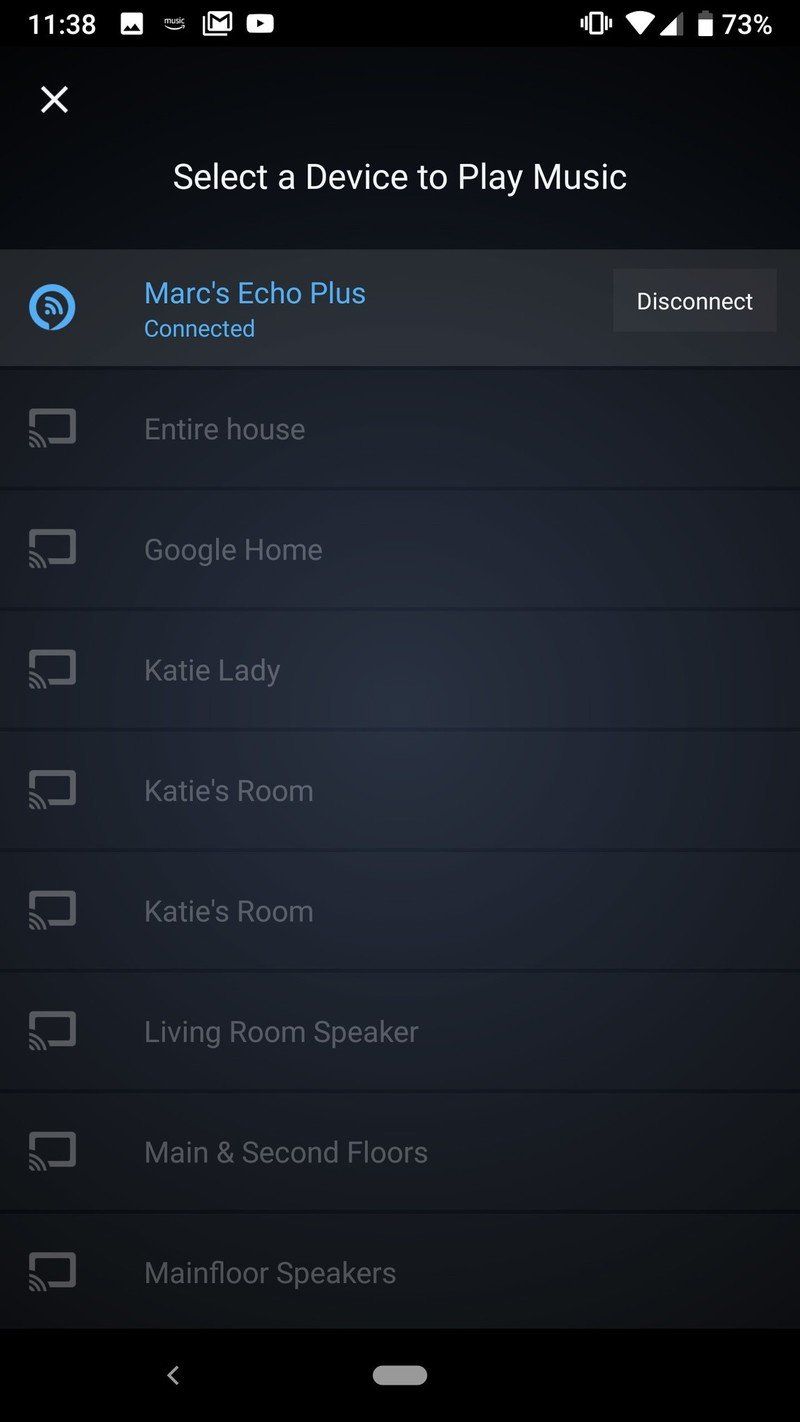
Task: Disconnect Marc's Echo Plus
Action: (x=694, y=300)
